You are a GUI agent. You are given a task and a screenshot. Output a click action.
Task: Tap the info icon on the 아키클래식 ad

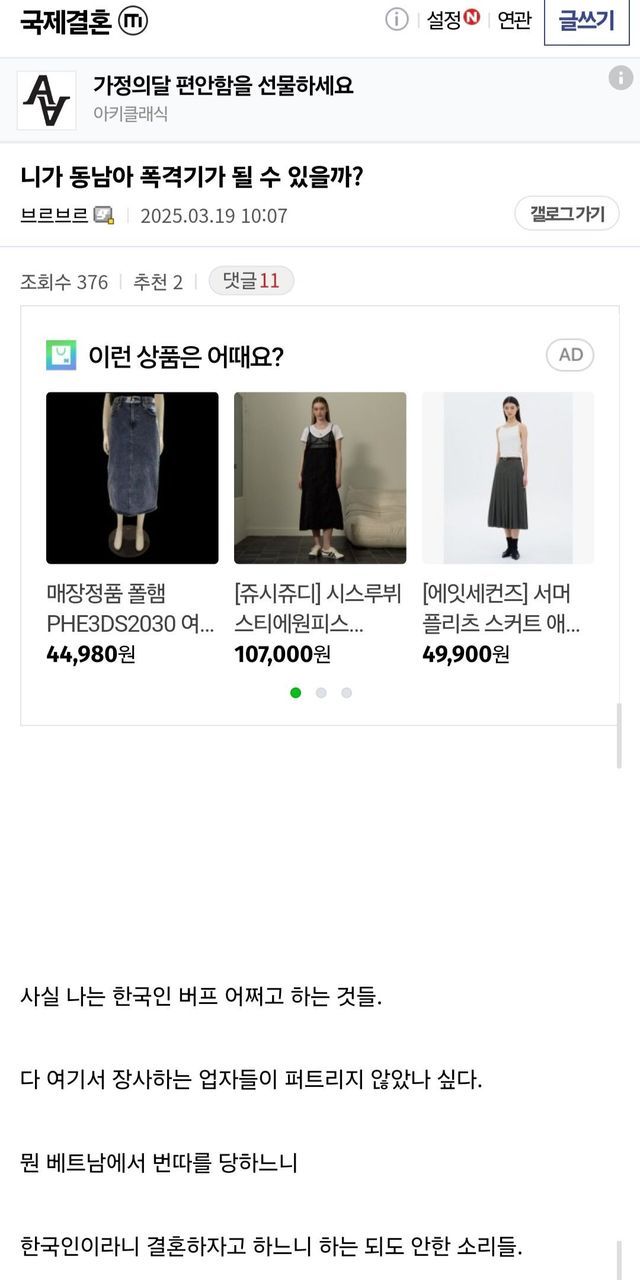tap(620, 77)
